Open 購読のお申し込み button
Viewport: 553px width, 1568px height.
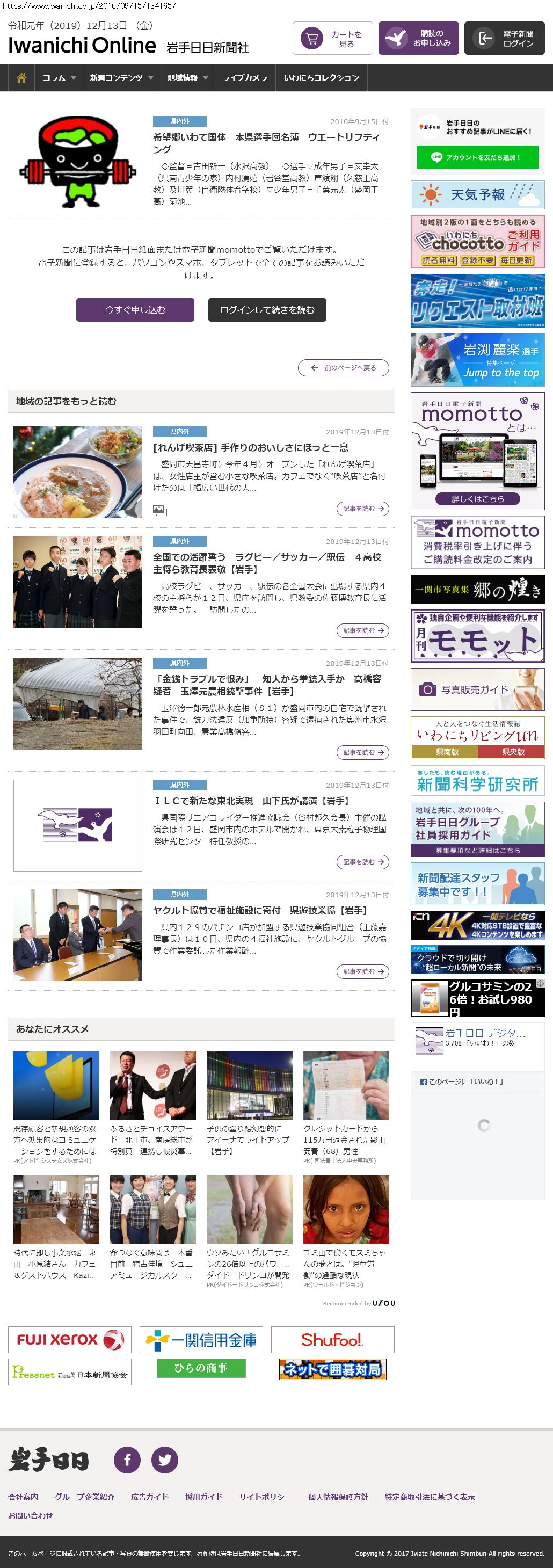click(418, 38)
